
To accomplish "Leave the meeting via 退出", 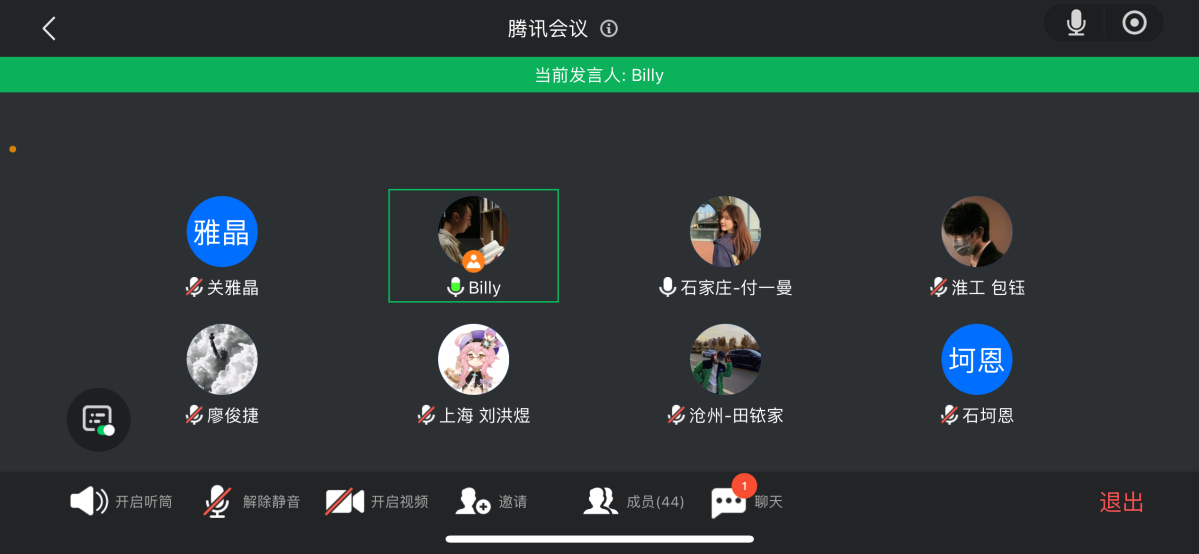I will (x=1121, y=502).
